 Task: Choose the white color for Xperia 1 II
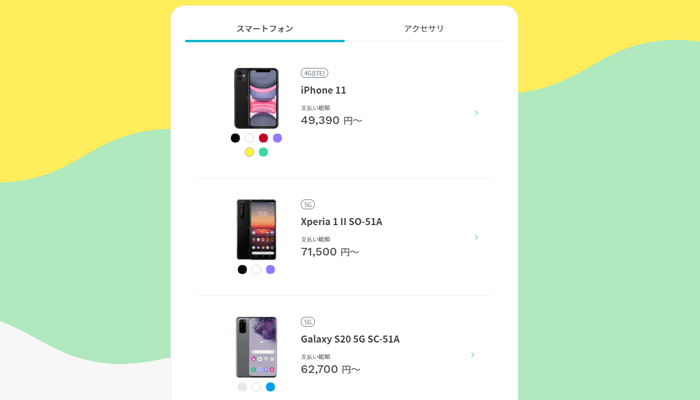(256, 269)
